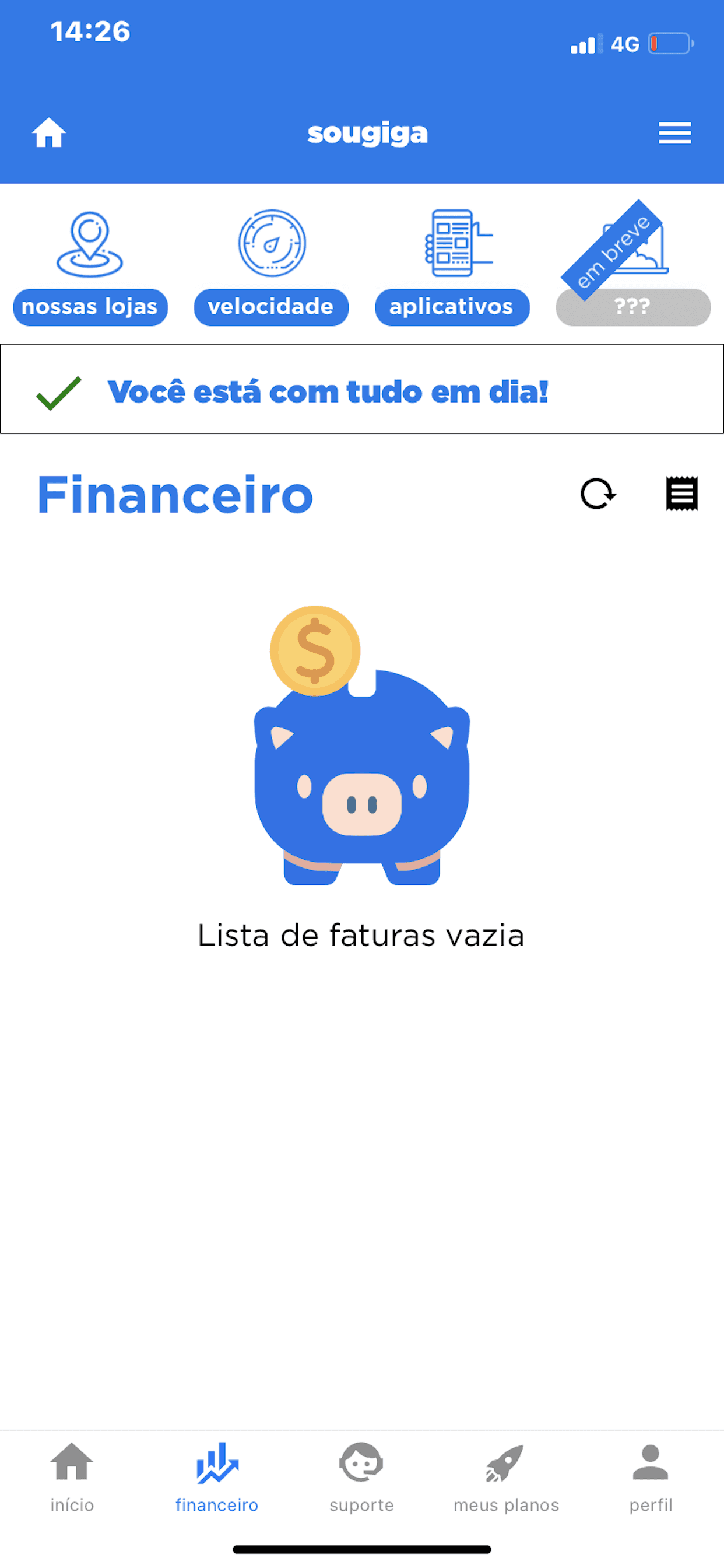Tap the home icon in the header
Viewport: 724px width, 1568px height.
[48, 132]
